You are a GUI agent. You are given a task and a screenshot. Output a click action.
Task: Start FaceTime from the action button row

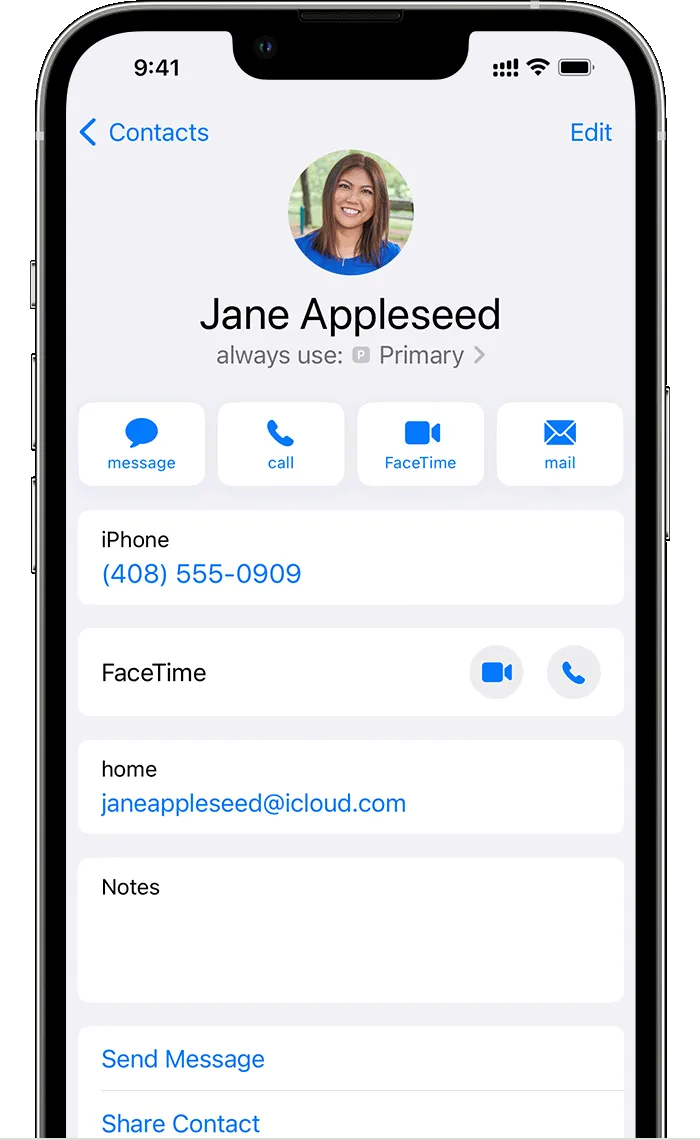(x=420, y=443)
